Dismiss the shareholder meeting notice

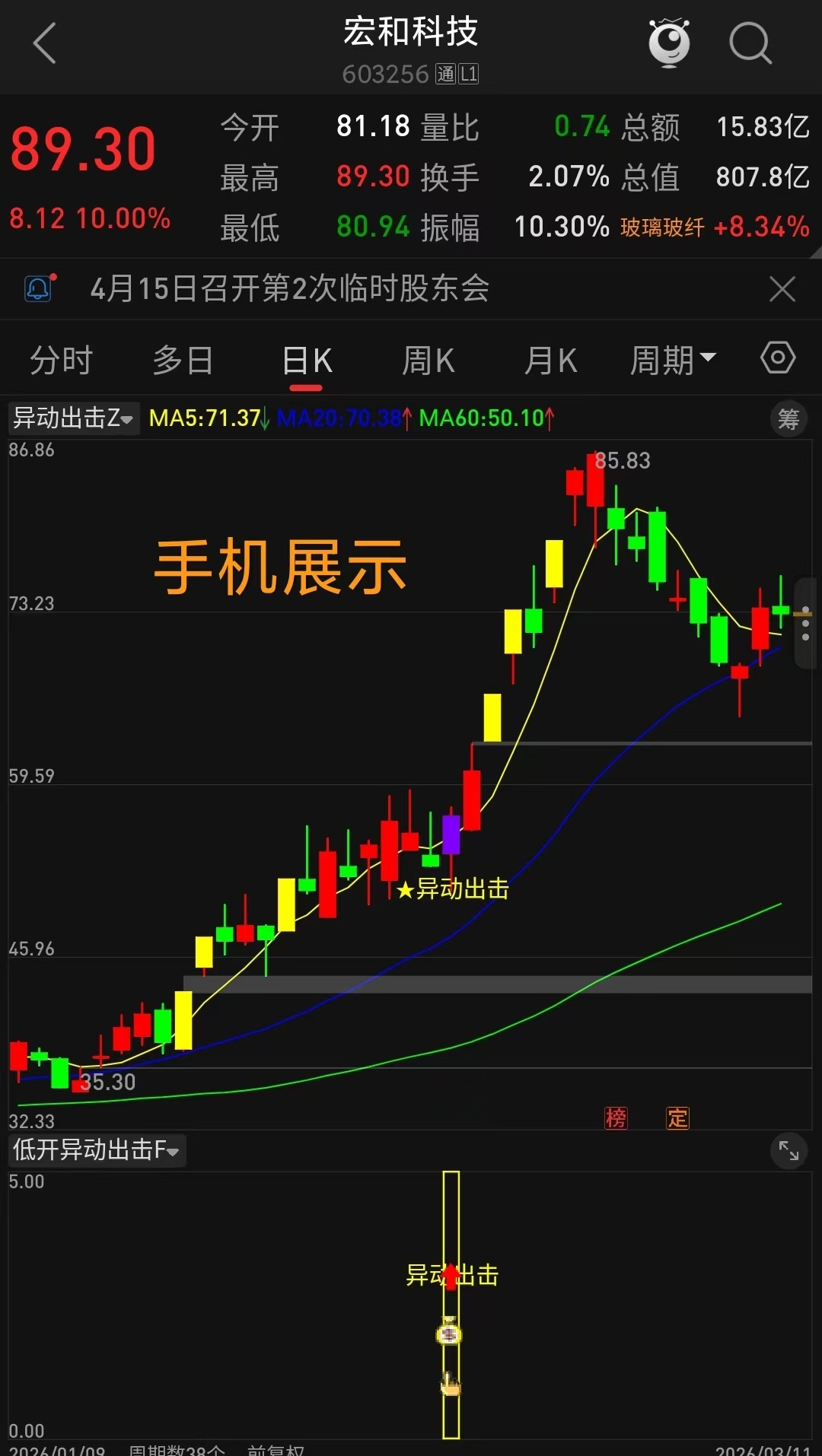782,289
